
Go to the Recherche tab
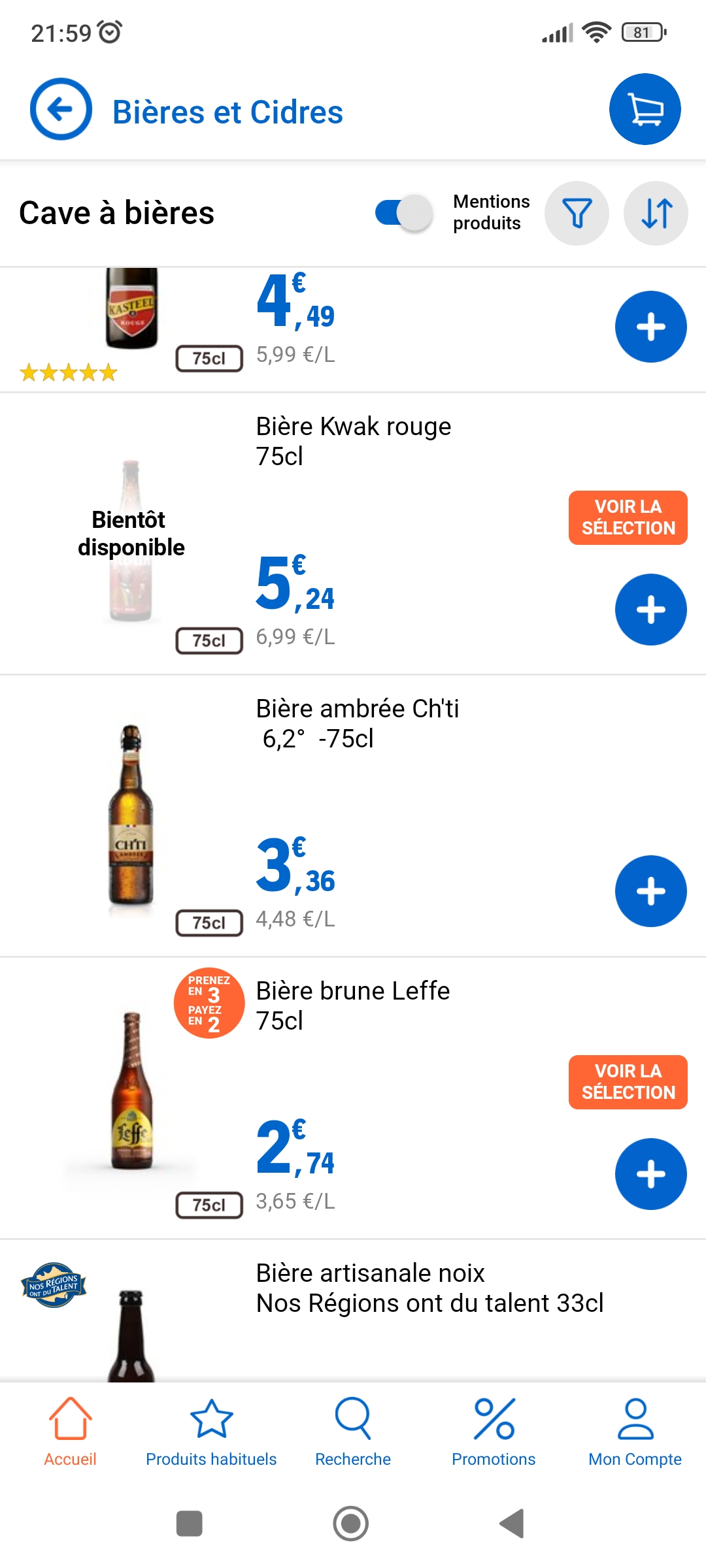pos(353,1431)
